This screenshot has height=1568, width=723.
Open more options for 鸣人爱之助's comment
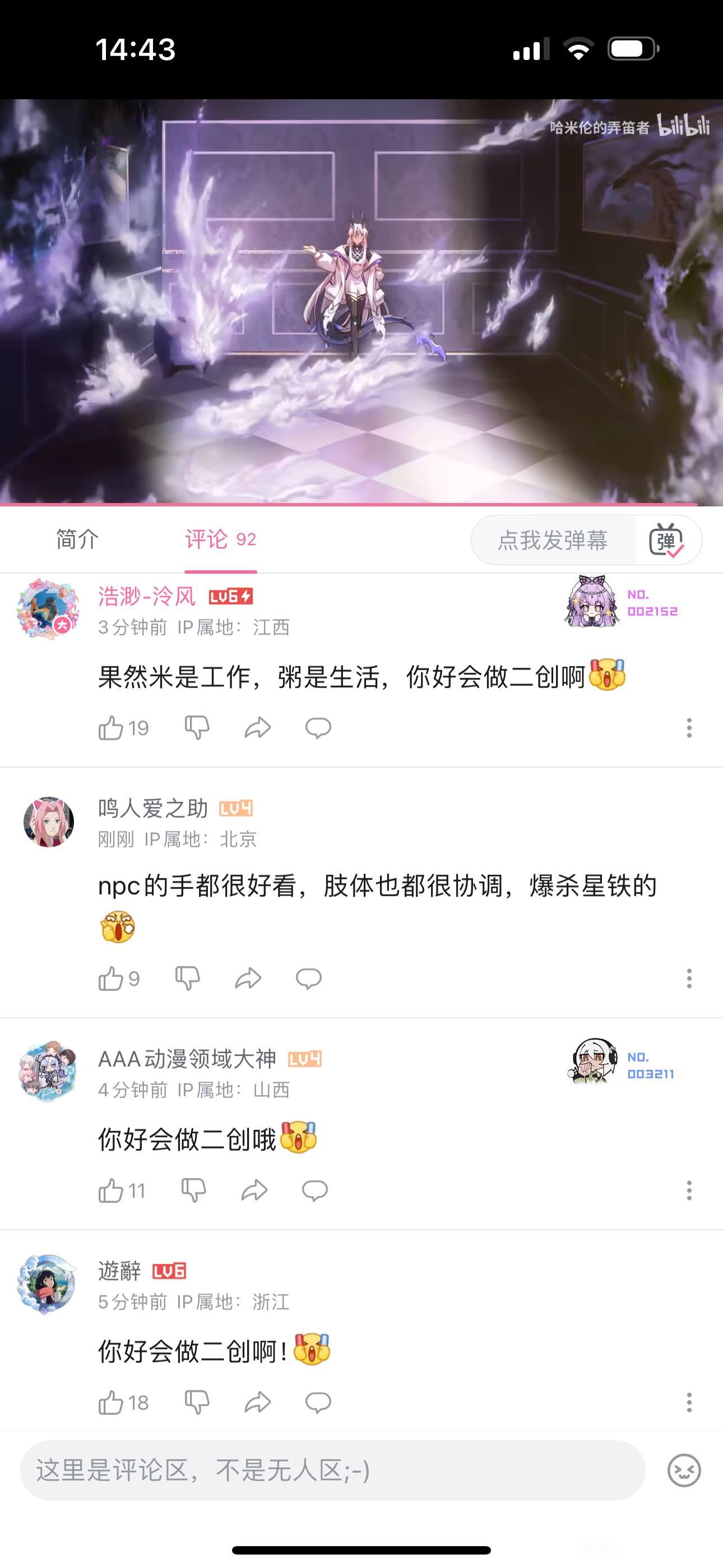click(x=689, y=979)
